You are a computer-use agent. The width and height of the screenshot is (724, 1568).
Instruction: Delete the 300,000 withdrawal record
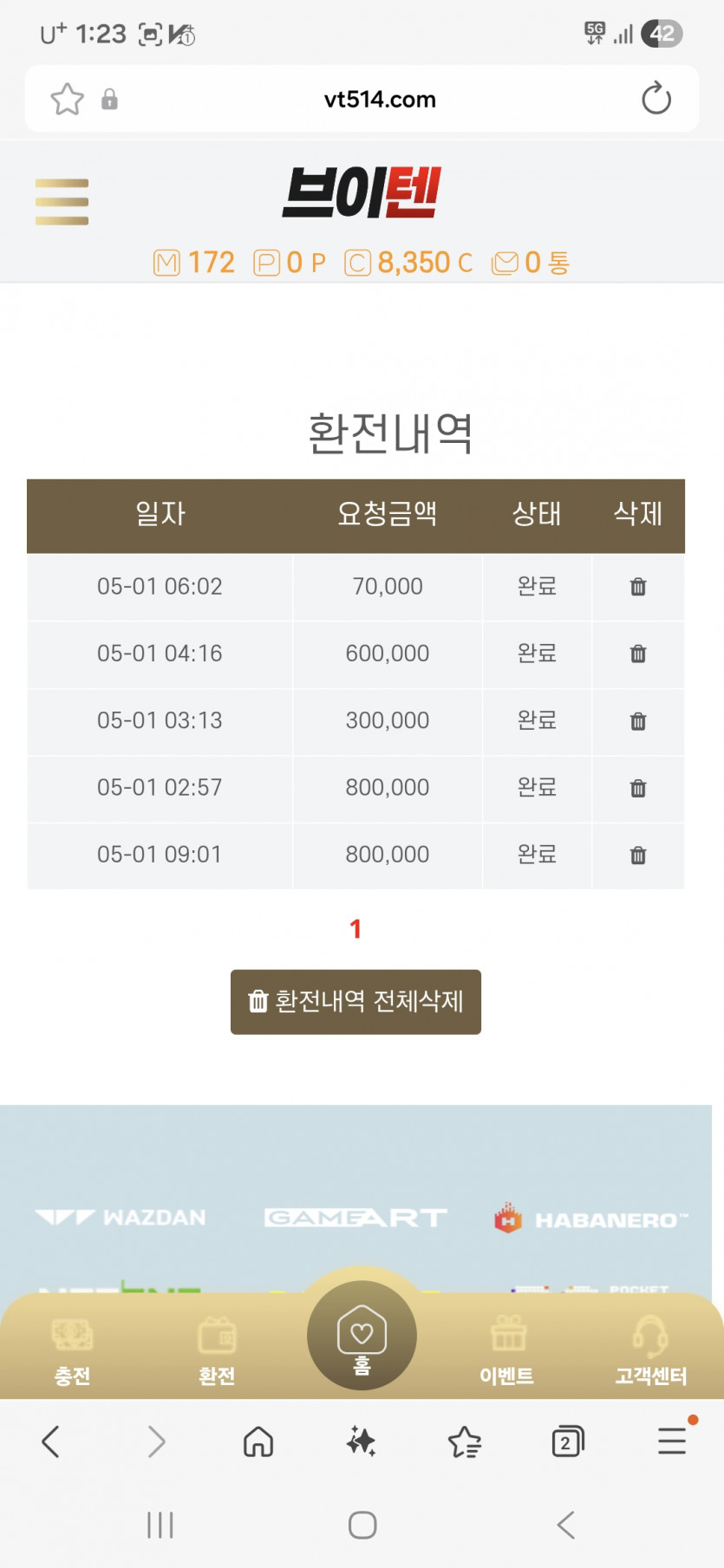coord(638,721)
